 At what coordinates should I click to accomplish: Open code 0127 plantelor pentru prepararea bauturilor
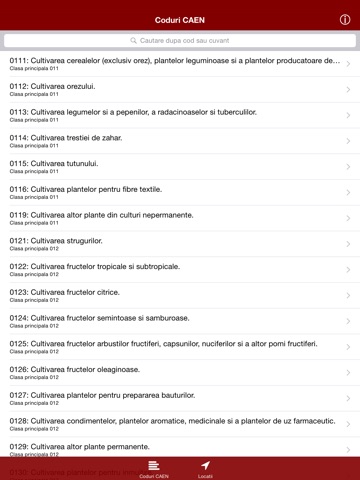[180, 398]
